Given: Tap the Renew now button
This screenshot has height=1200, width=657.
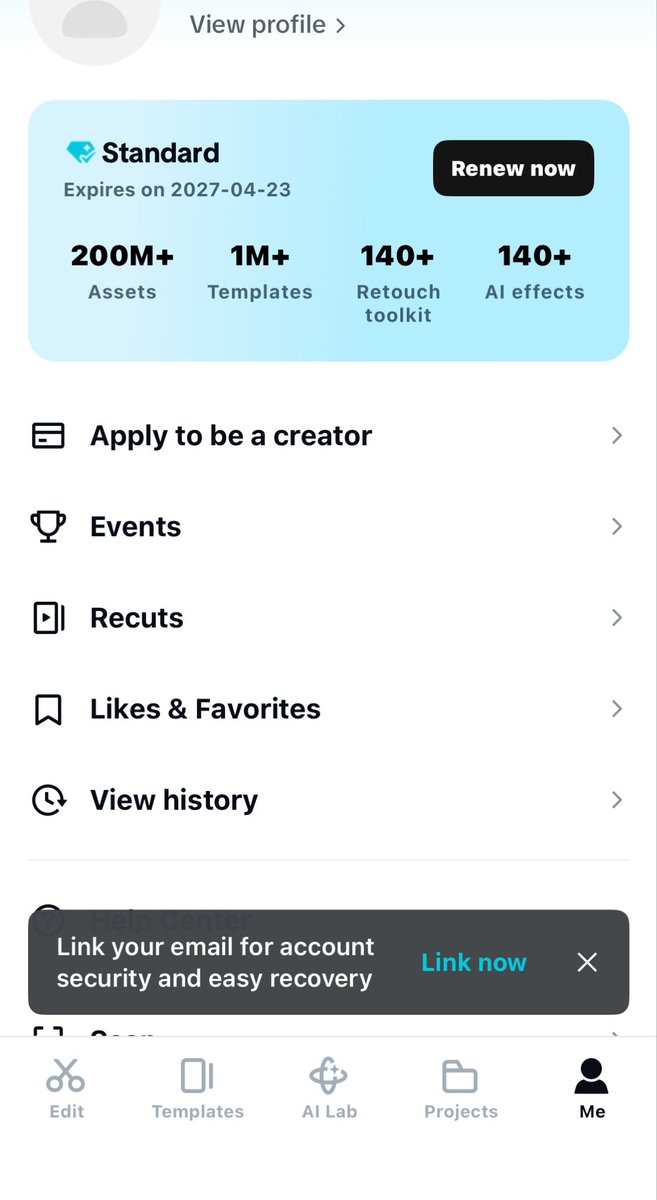Looking at the screenshot, I should point(513,168).
